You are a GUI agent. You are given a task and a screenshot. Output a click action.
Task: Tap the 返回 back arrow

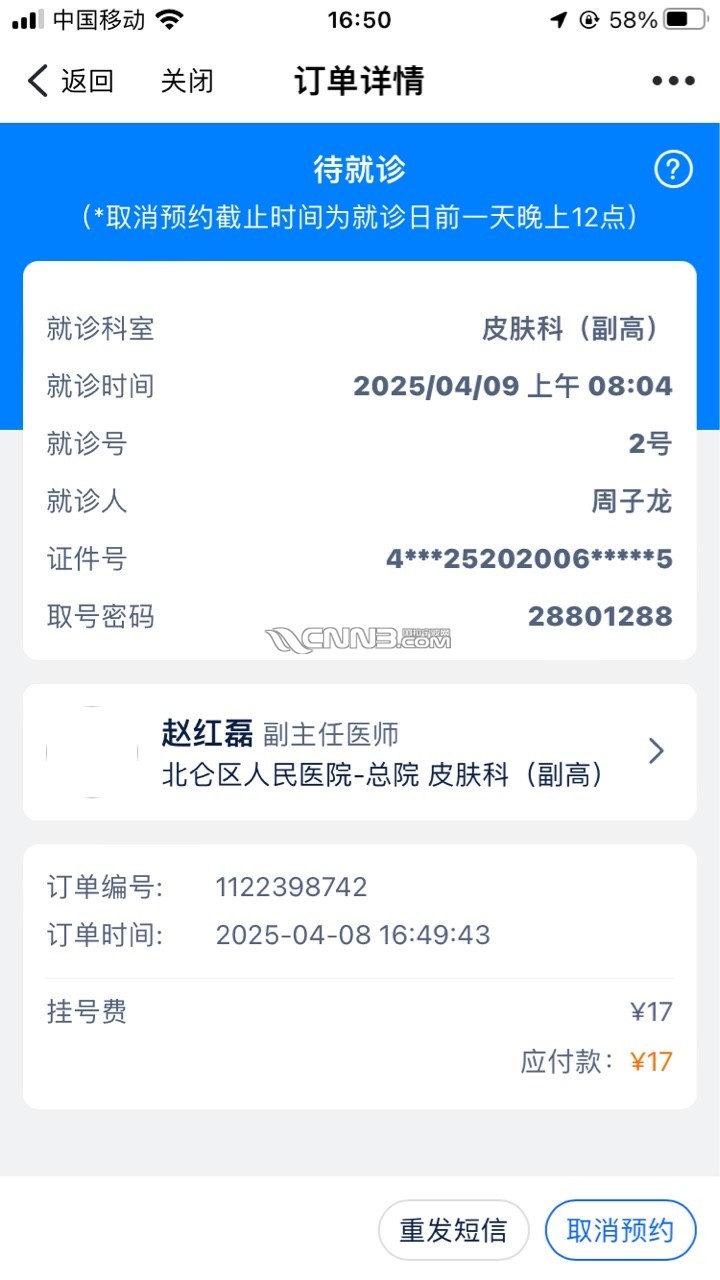pos(40,81)
